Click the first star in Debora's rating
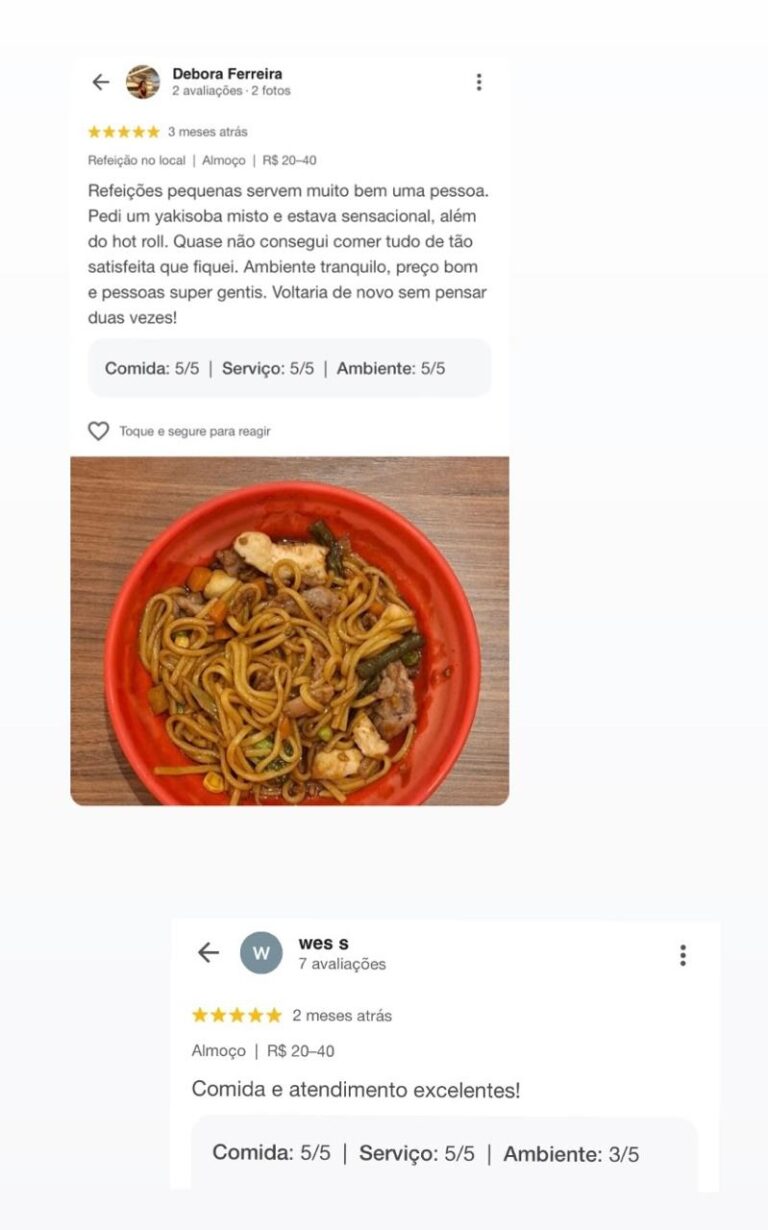768x1230 pixels. [92, 130]
